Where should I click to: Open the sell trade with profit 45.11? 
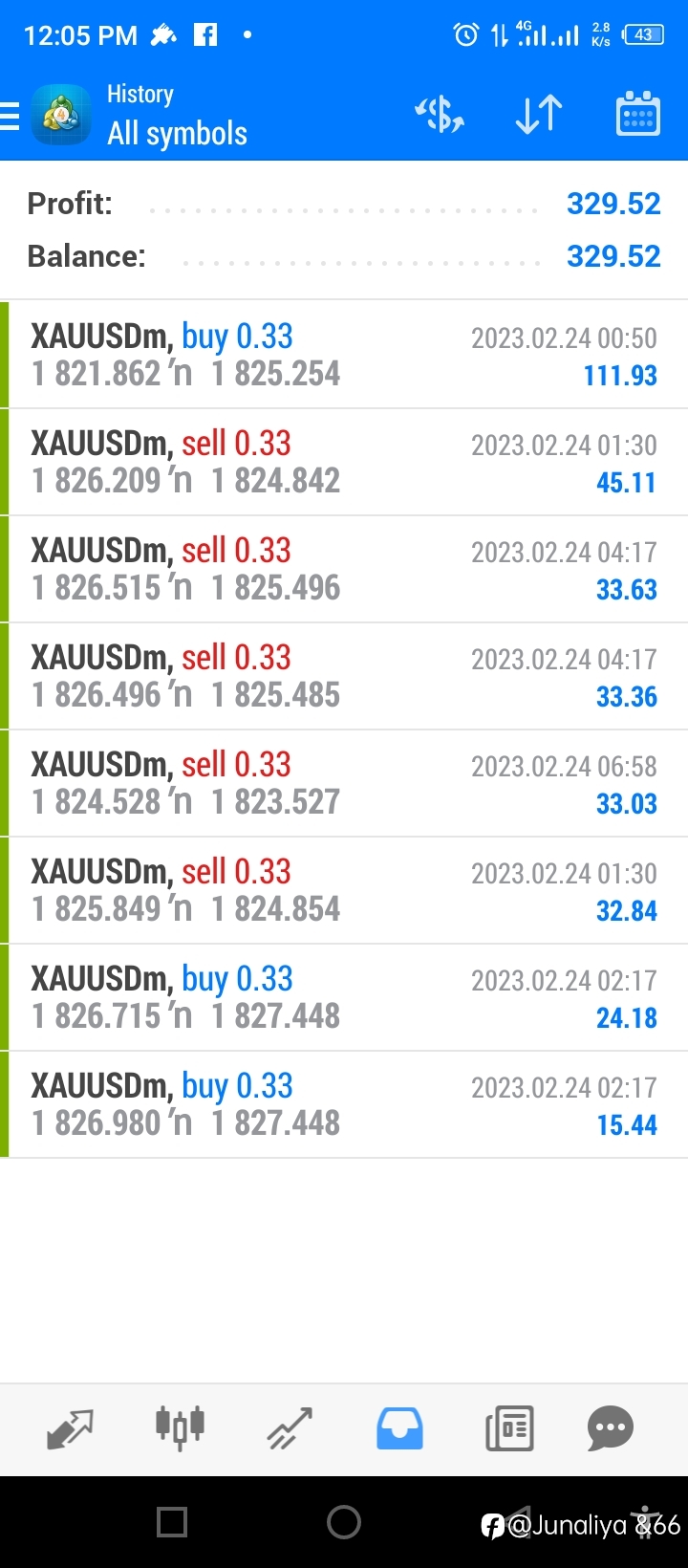344,462
